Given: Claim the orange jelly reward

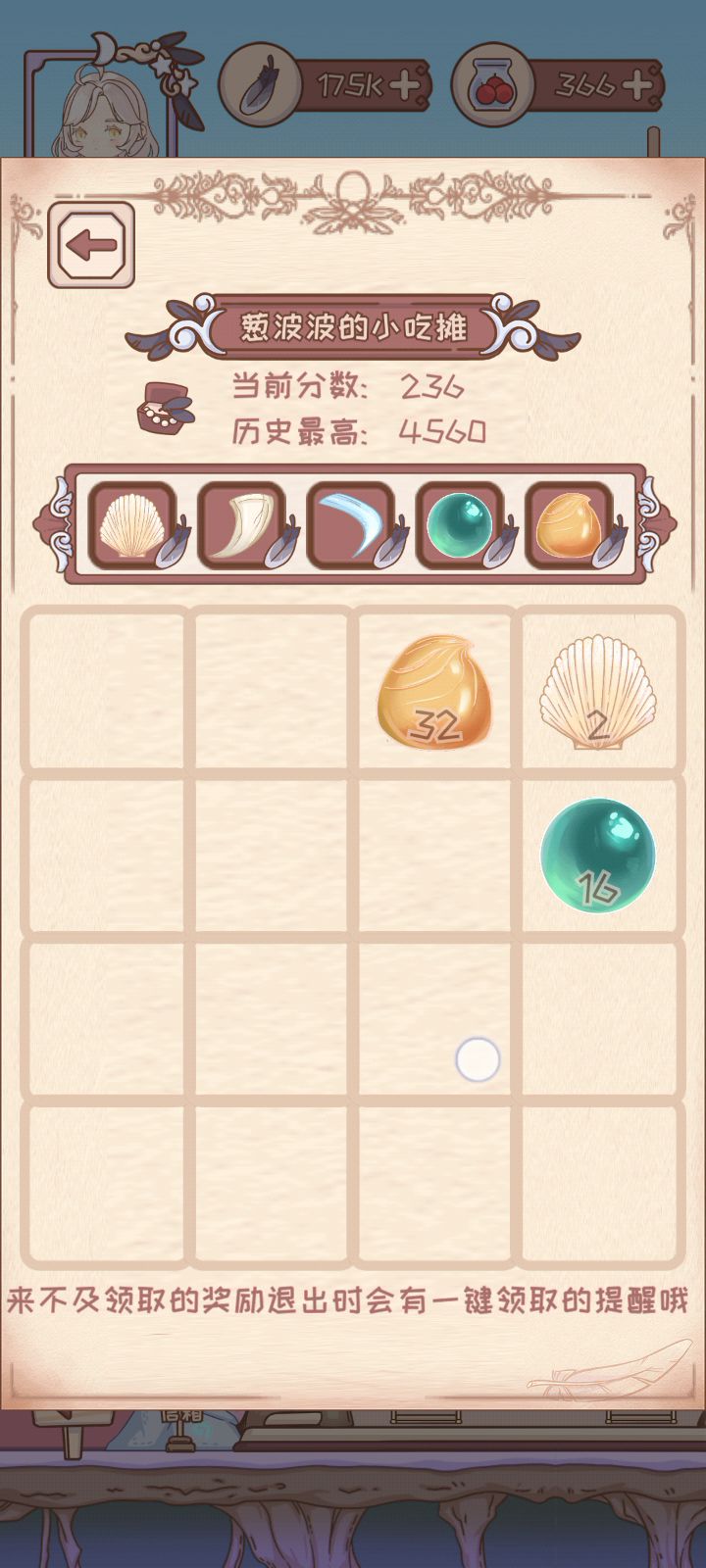Looking at the screenshot, I should (x=568, y=526).
